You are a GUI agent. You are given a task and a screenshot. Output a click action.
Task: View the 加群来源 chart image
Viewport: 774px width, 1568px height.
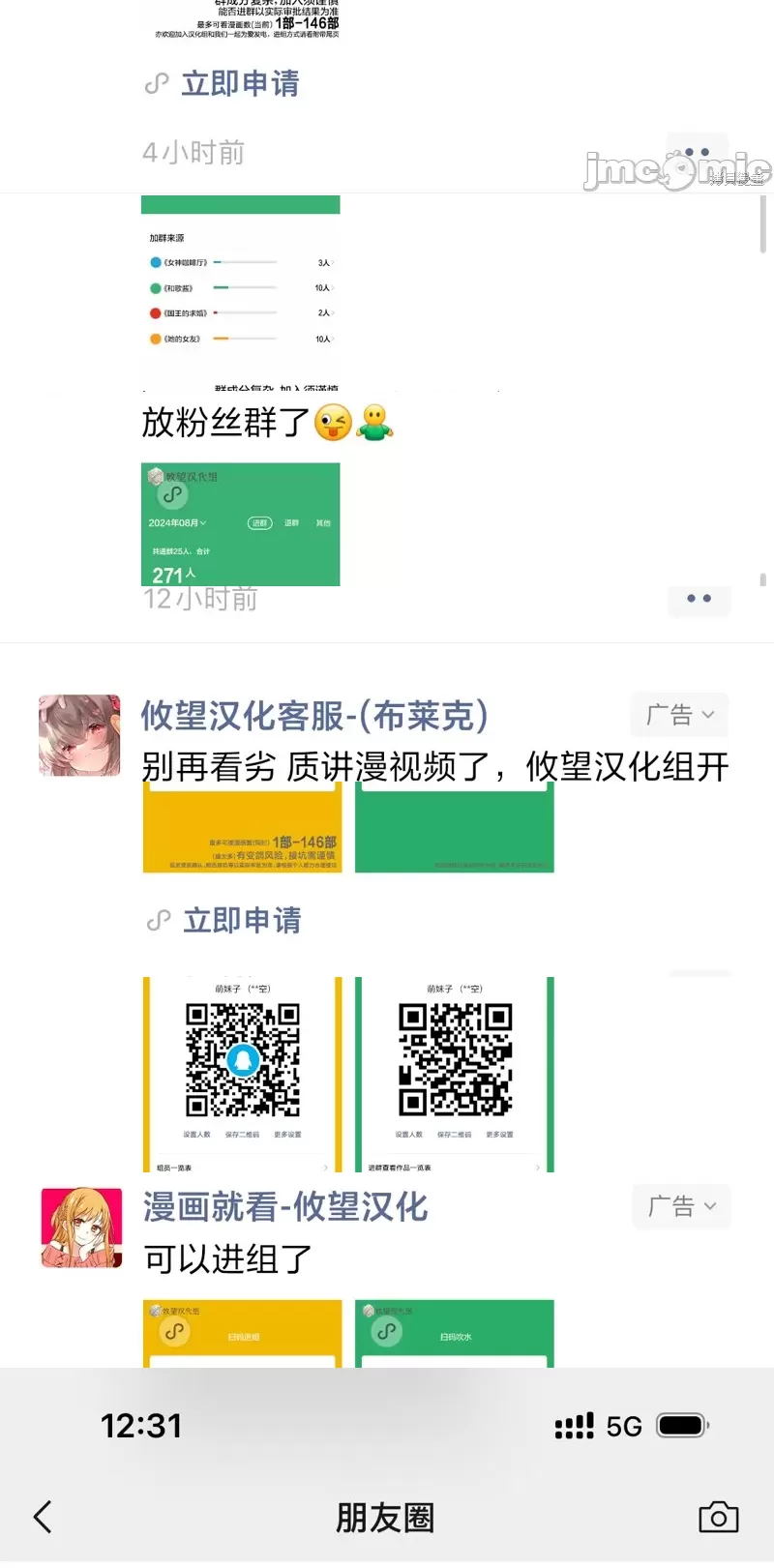tap(241, 292)
